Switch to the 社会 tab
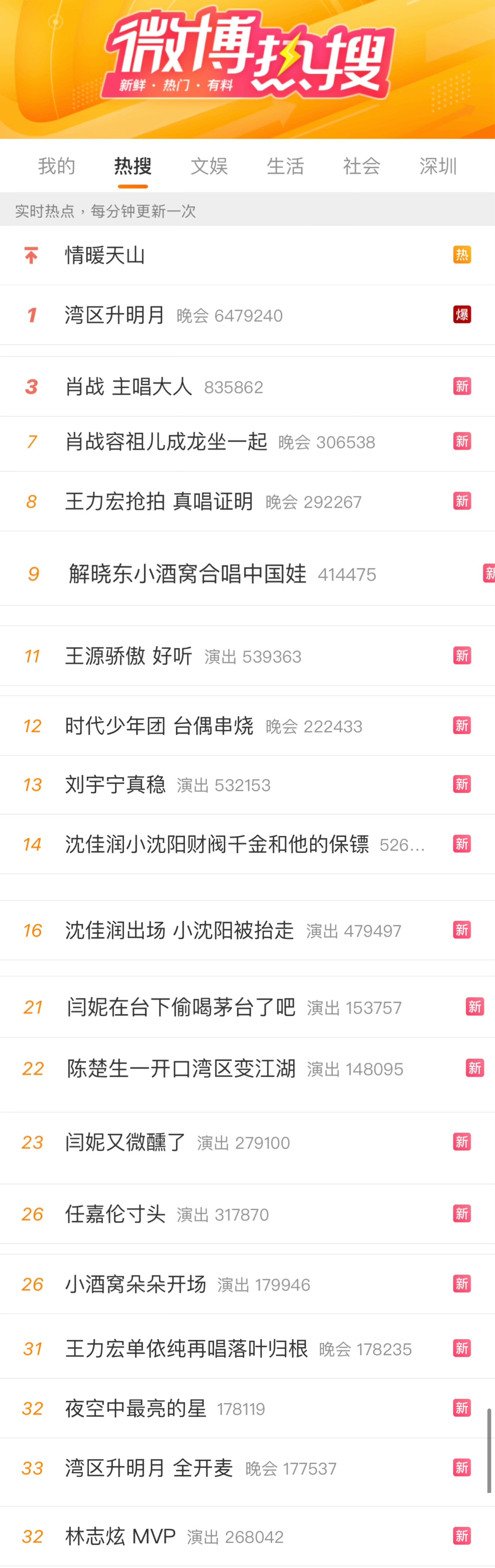Screen dimensions: 495x1568 pyautogui.click(x=362, y=166)
